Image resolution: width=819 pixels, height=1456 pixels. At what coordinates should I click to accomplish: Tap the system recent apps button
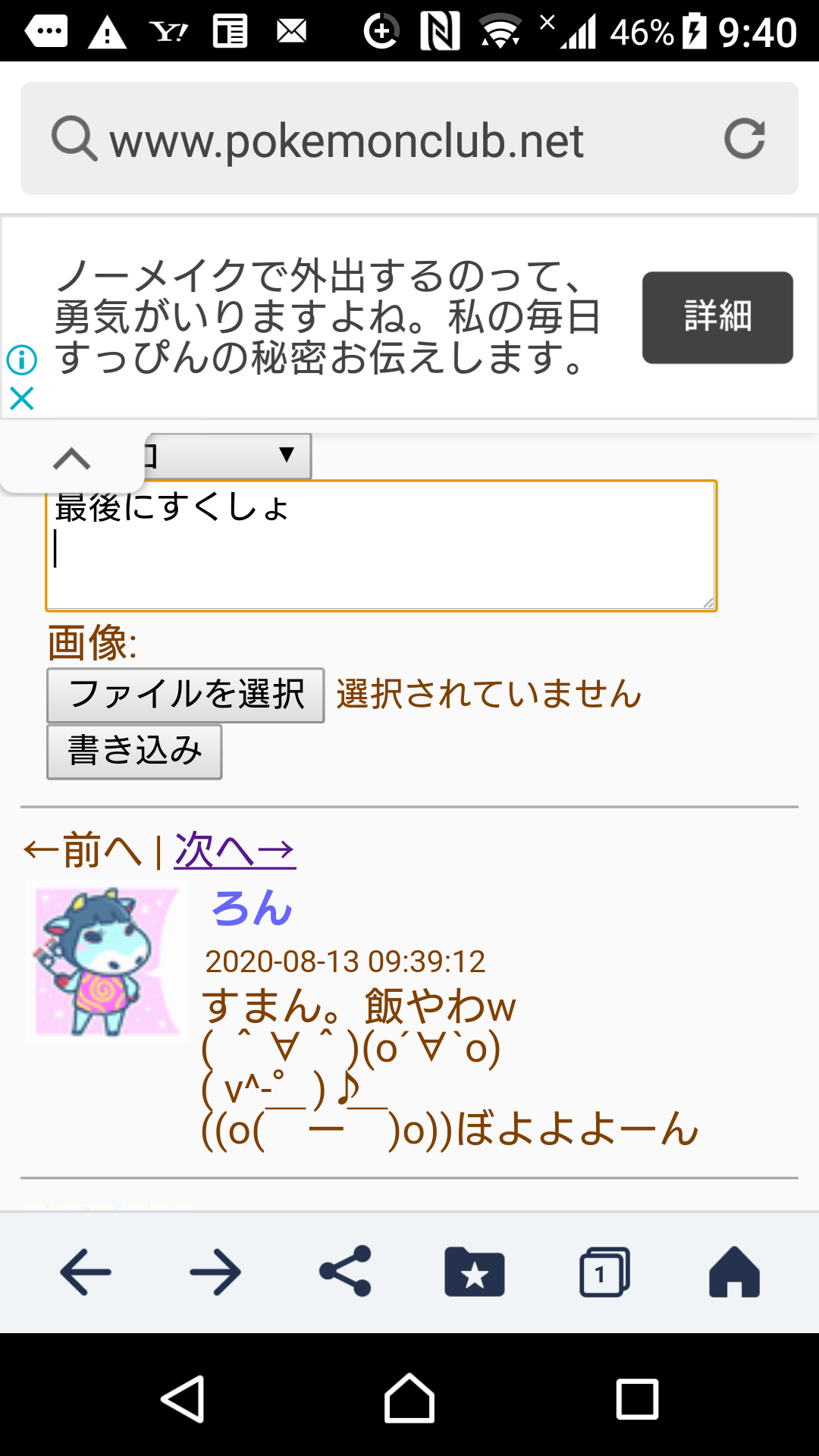(x=637, y=1399)
